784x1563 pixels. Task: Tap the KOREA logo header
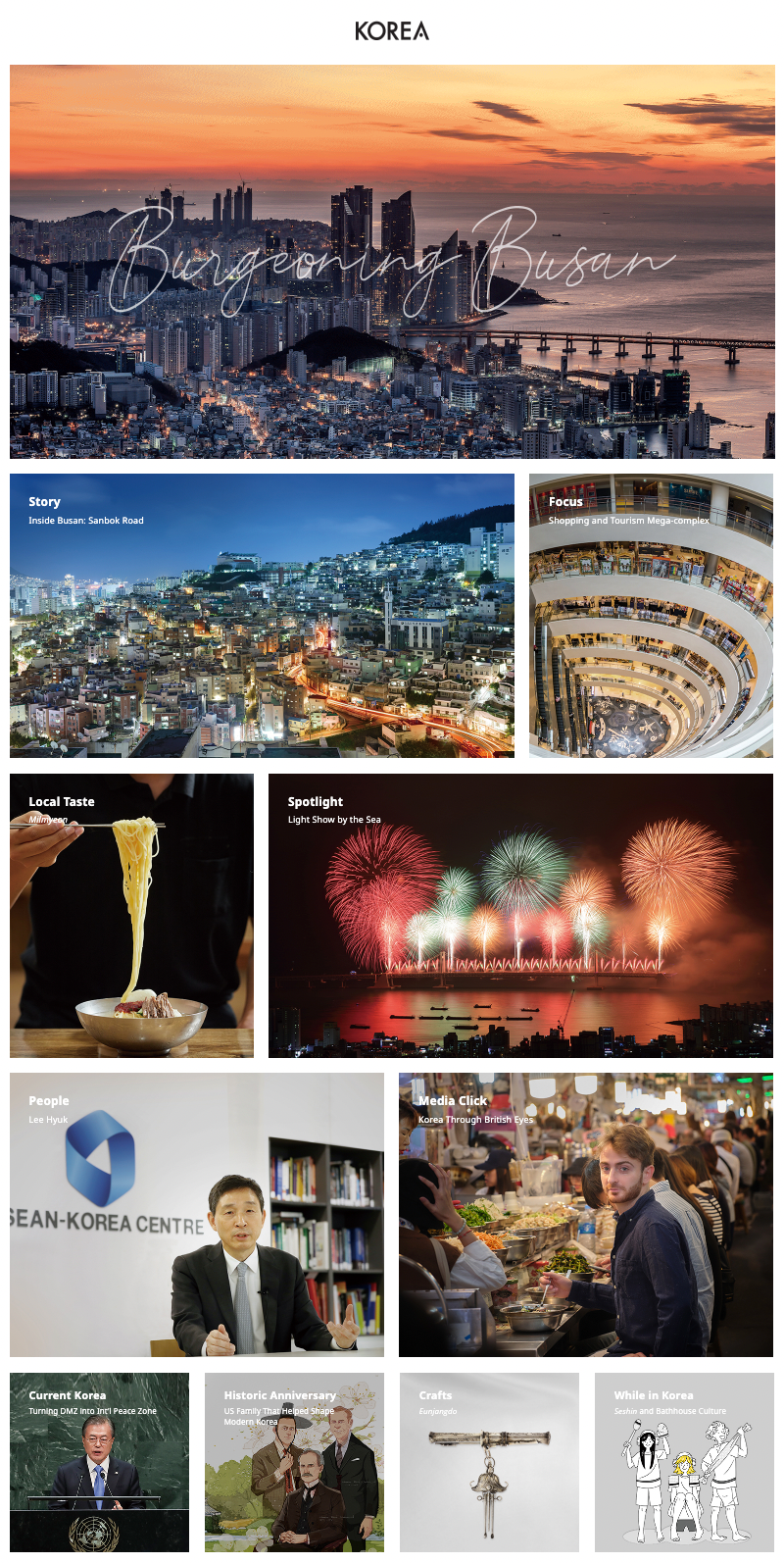[392, 31]
